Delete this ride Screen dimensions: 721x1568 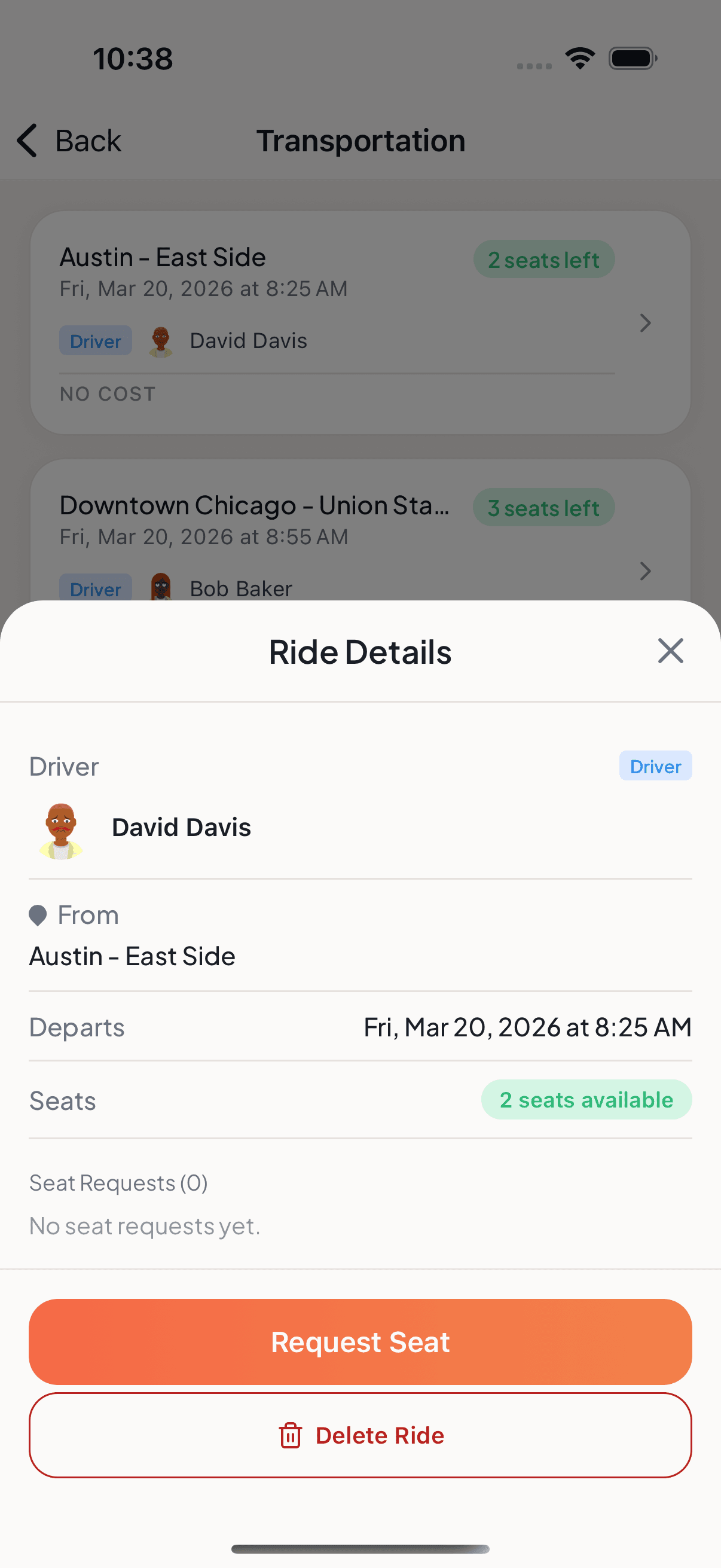tap(360, 1435)
